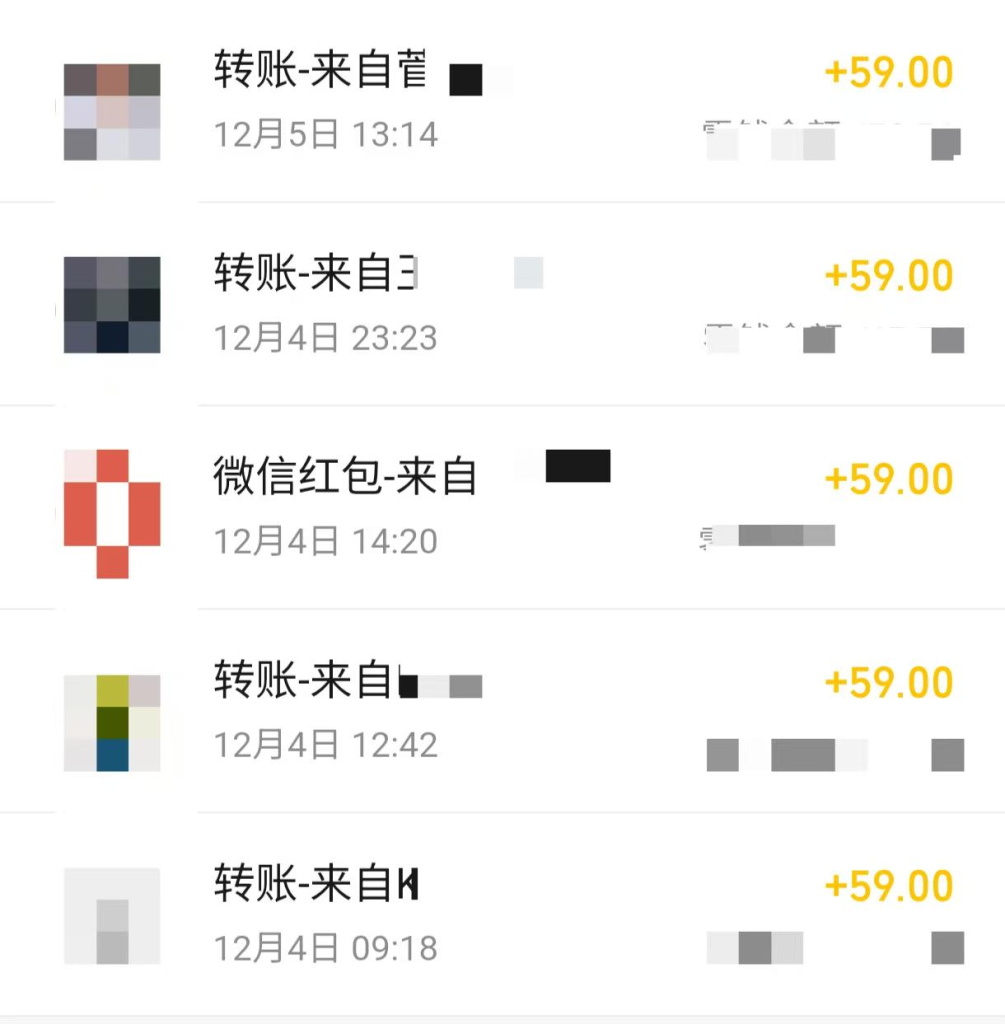Screen dimensions: 1005x1024
Task: Tap the +59.00 beside the 12:42 transfer
Action: (x=888, y=684)
